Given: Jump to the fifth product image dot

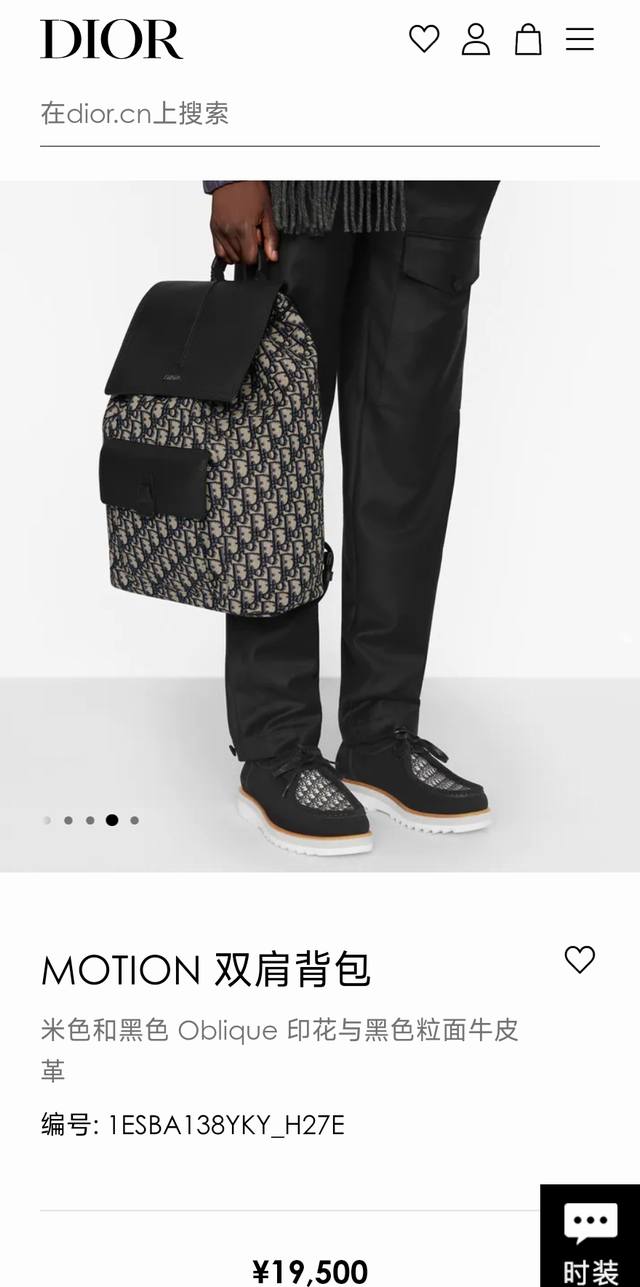Looking at the screenshot, I should tap(134, 820).
